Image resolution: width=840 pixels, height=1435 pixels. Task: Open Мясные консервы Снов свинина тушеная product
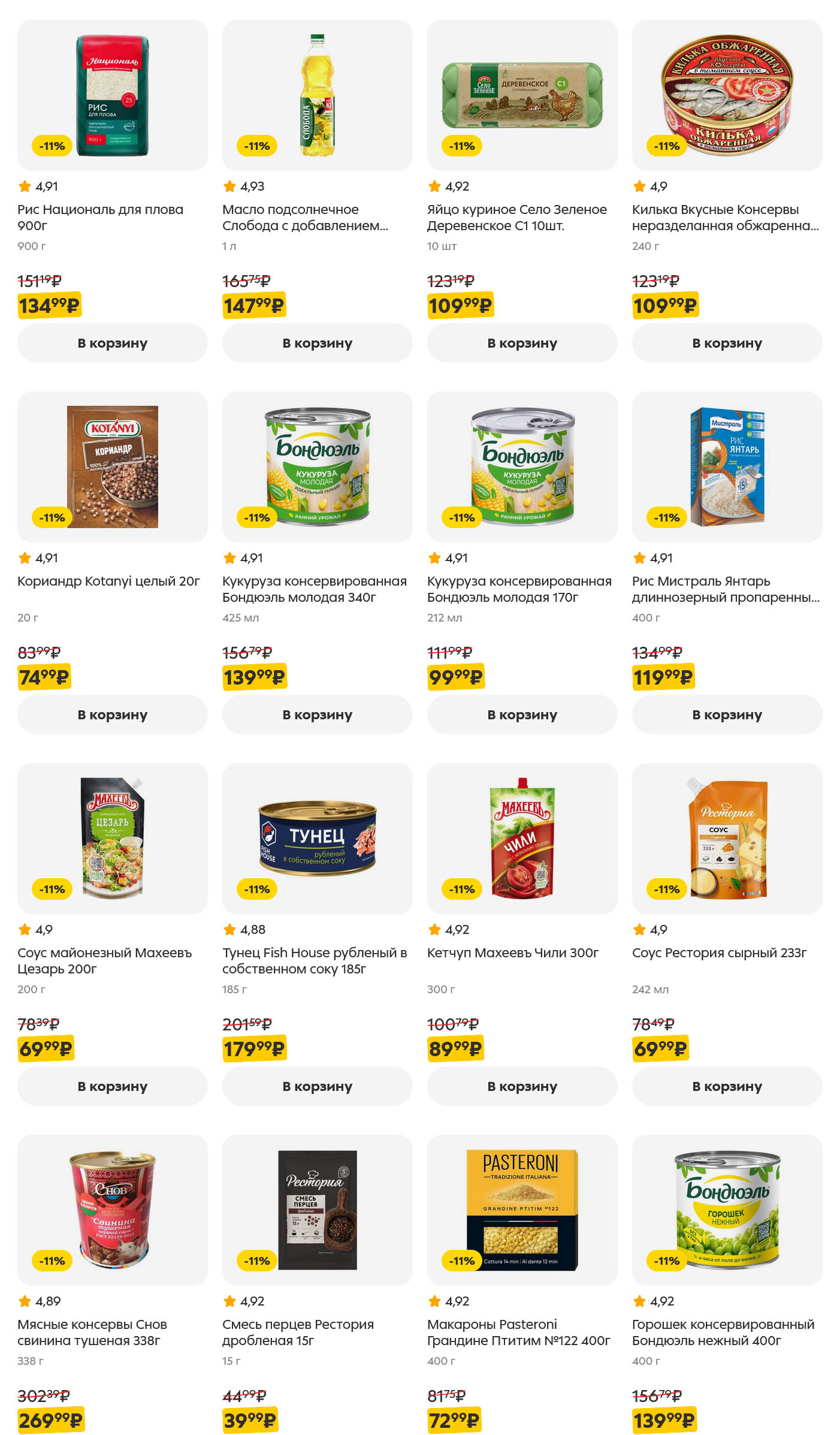tap(92, 1332)
